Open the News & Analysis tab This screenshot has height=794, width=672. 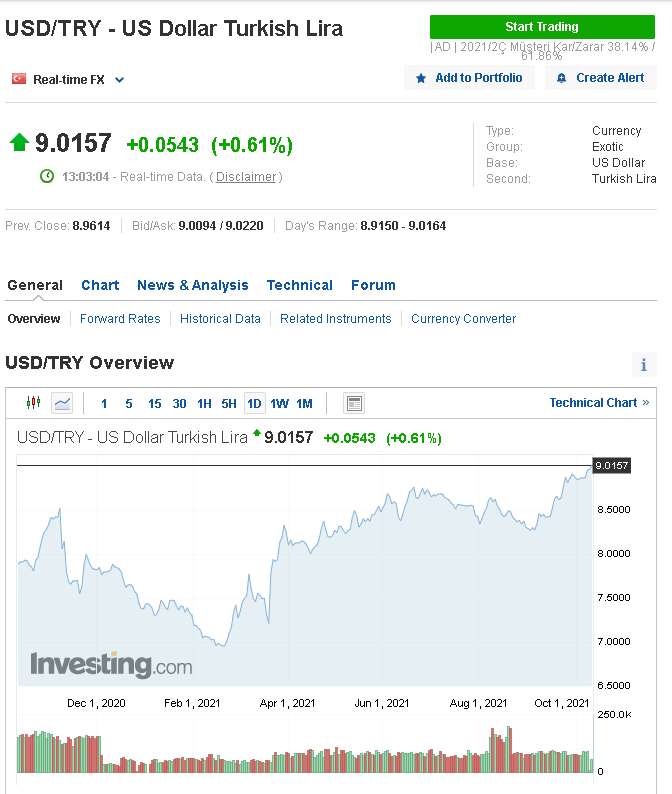point(192,285)
